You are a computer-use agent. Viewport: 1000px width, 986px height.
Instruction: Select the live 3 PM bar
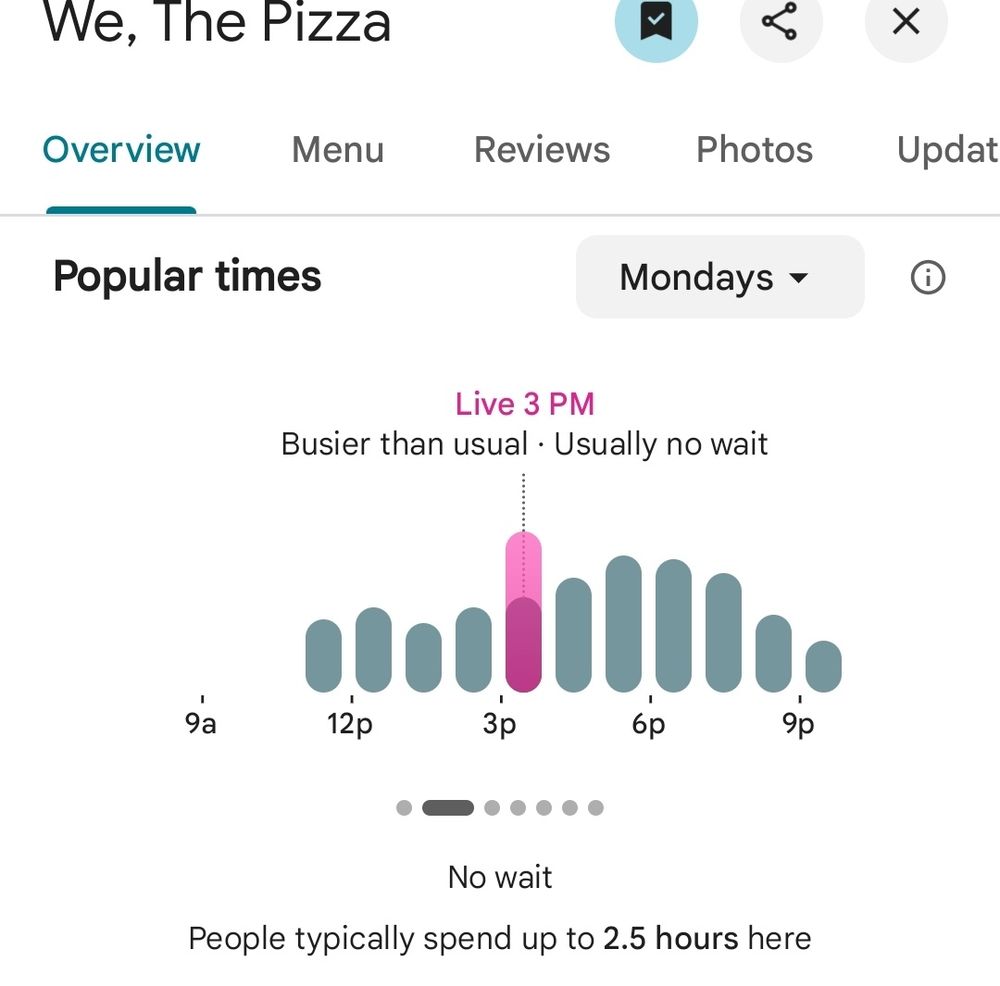(x=523, y=612)
